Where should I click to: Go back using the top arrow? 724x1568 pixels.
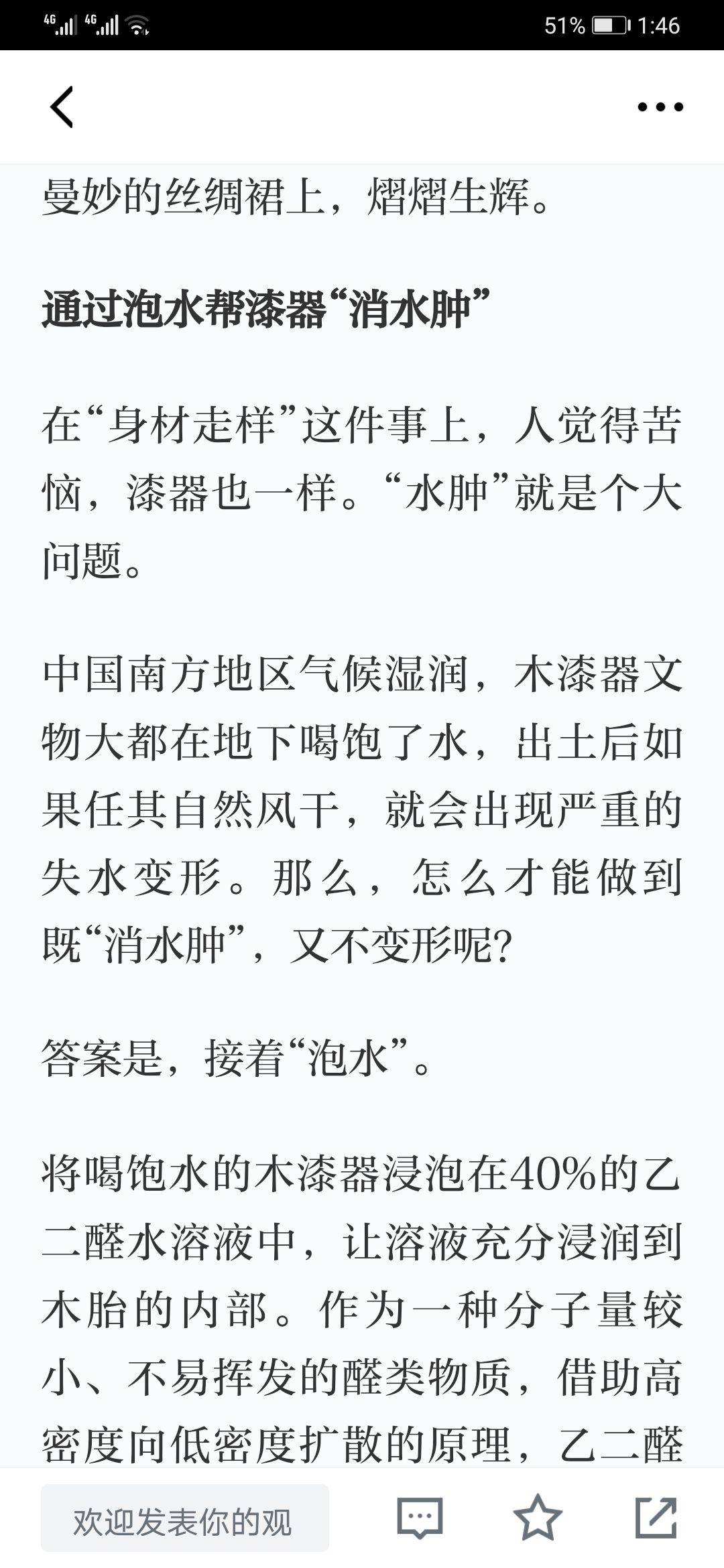[62, 107]
